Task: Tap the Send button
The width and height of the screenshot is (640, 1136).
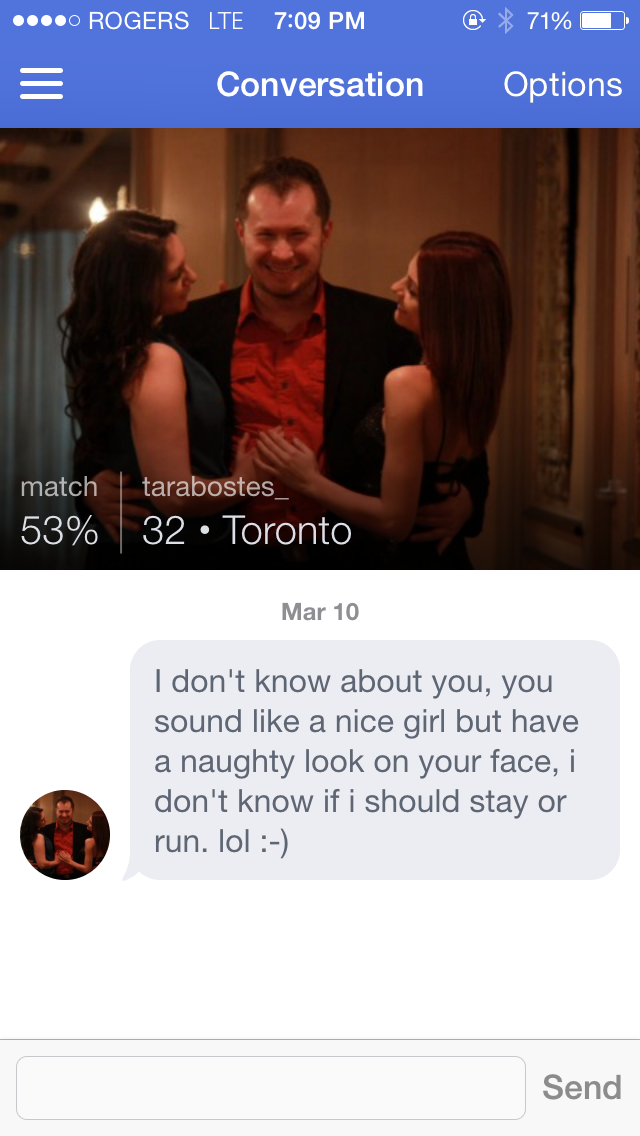Action: [581, 1087]
